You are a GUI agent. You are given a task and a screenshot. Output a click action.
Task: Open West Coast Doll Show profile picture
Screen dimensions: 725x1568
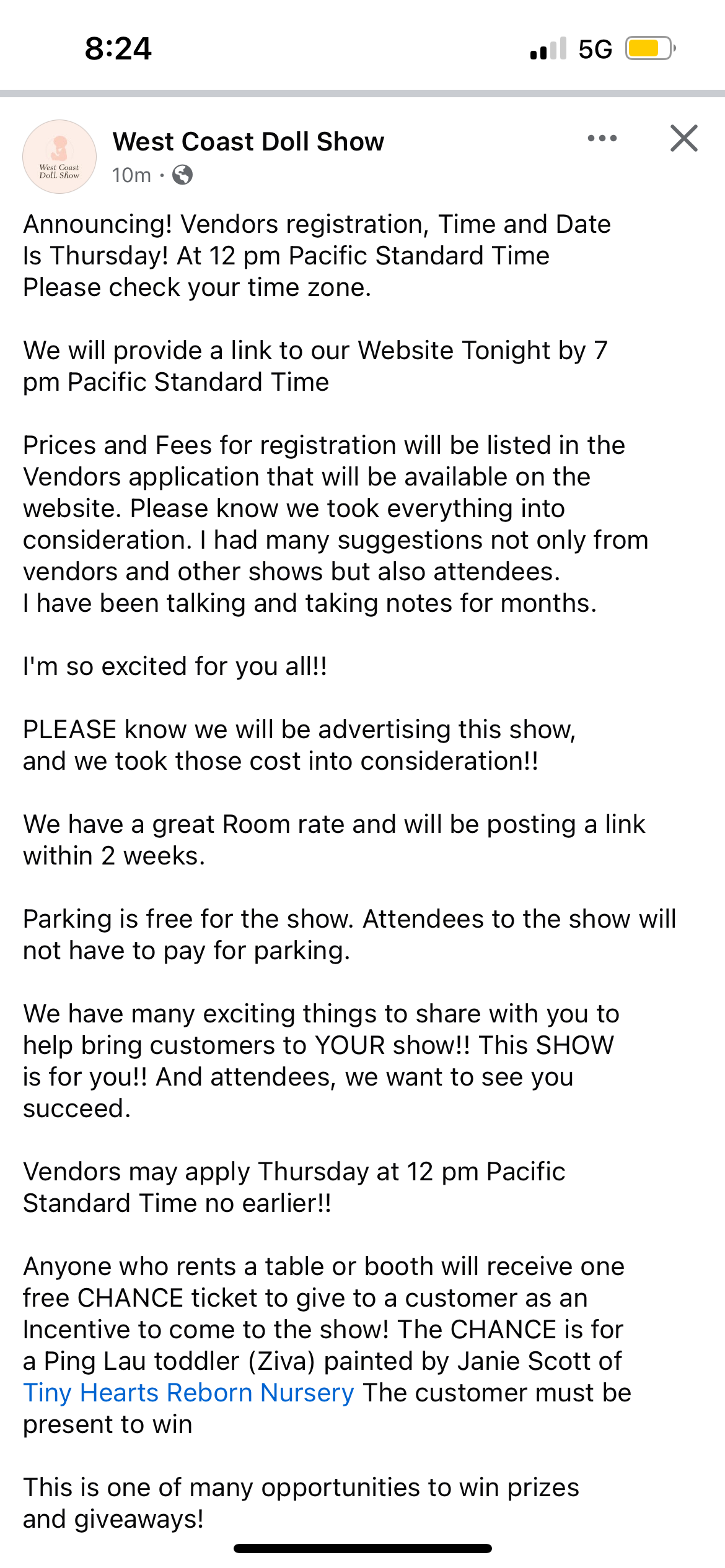point(59,157)
